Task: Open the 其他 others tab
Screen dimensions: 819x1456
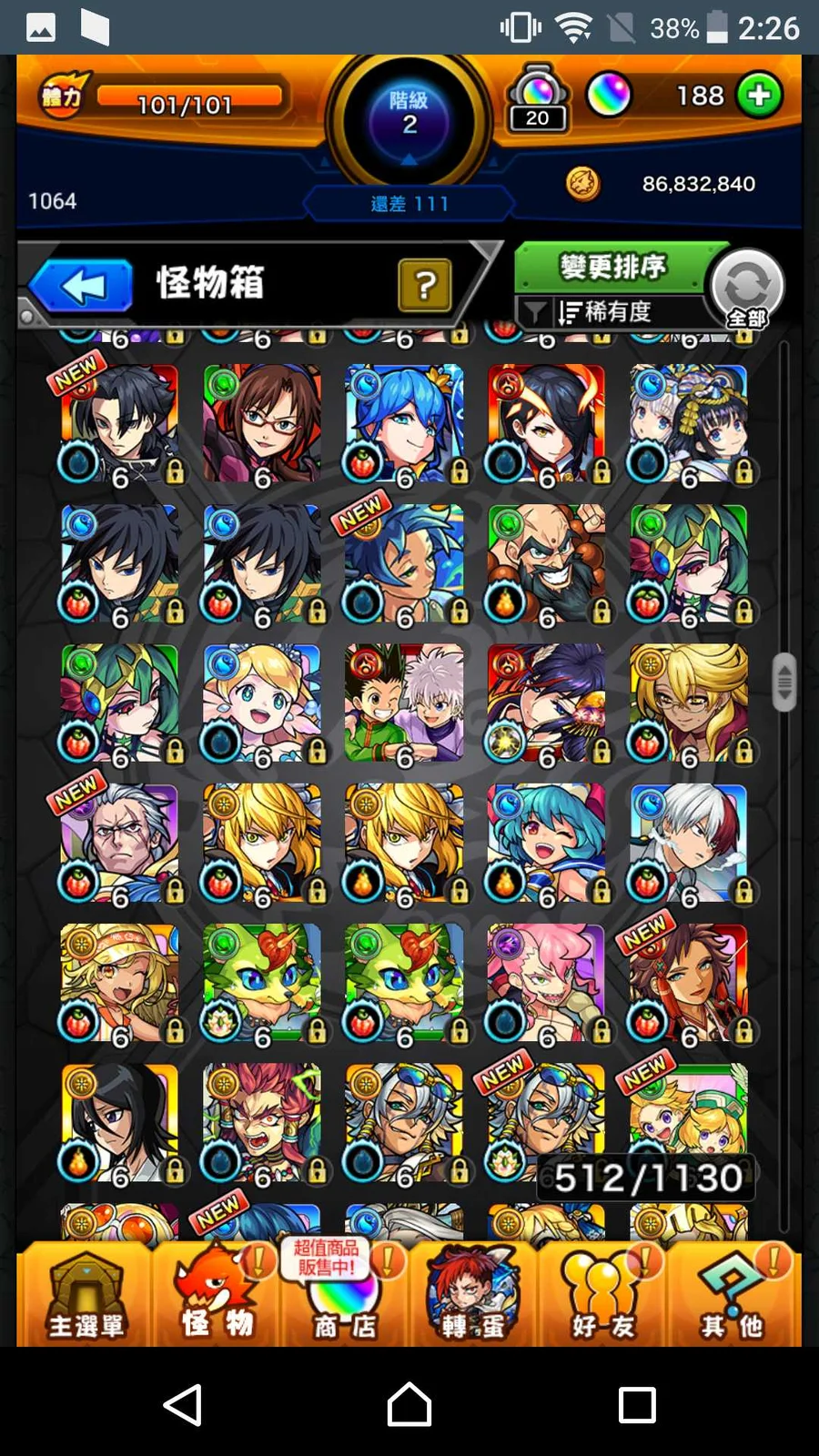Action: point(732,1294)
